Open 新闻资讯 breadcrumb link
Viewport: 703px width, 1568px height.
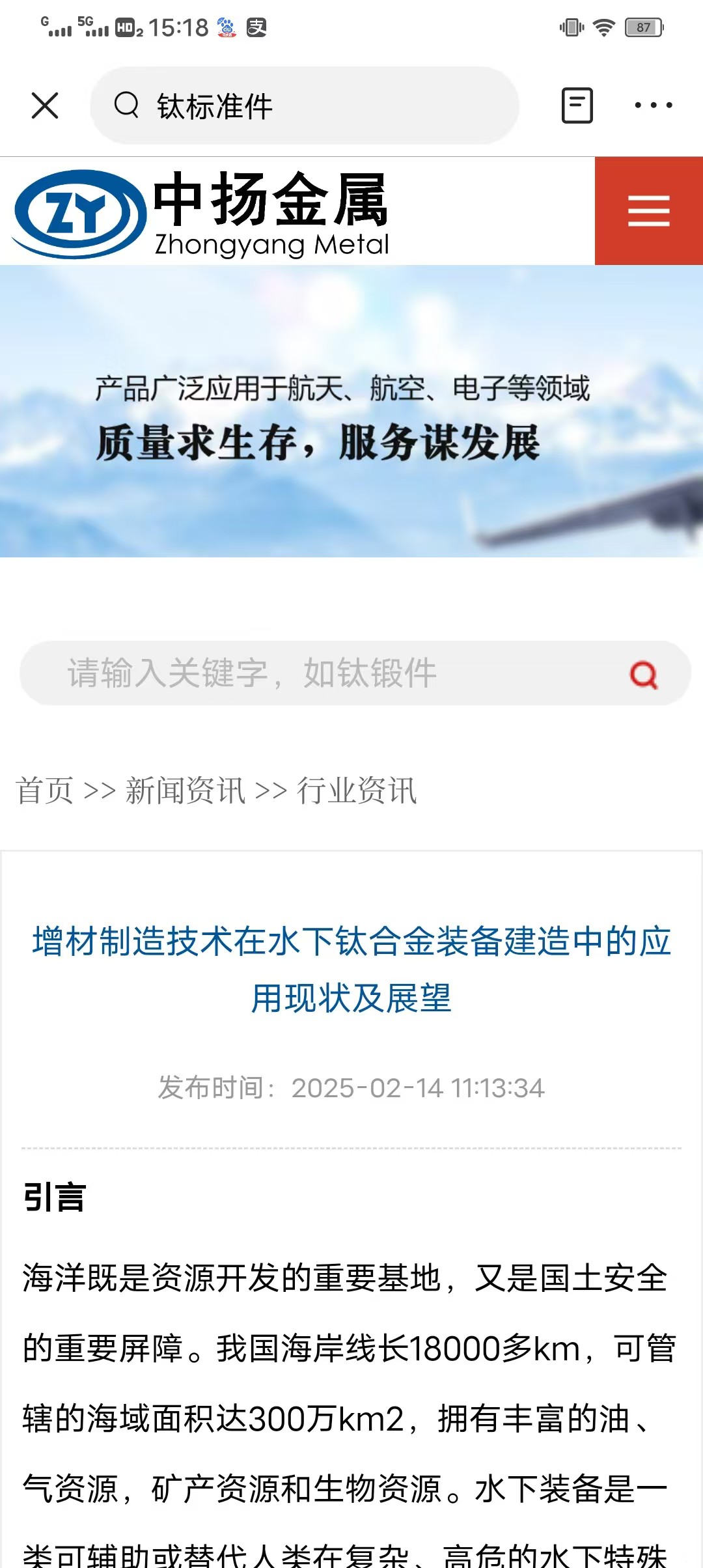pyautogui.click(x=186, y=791)
